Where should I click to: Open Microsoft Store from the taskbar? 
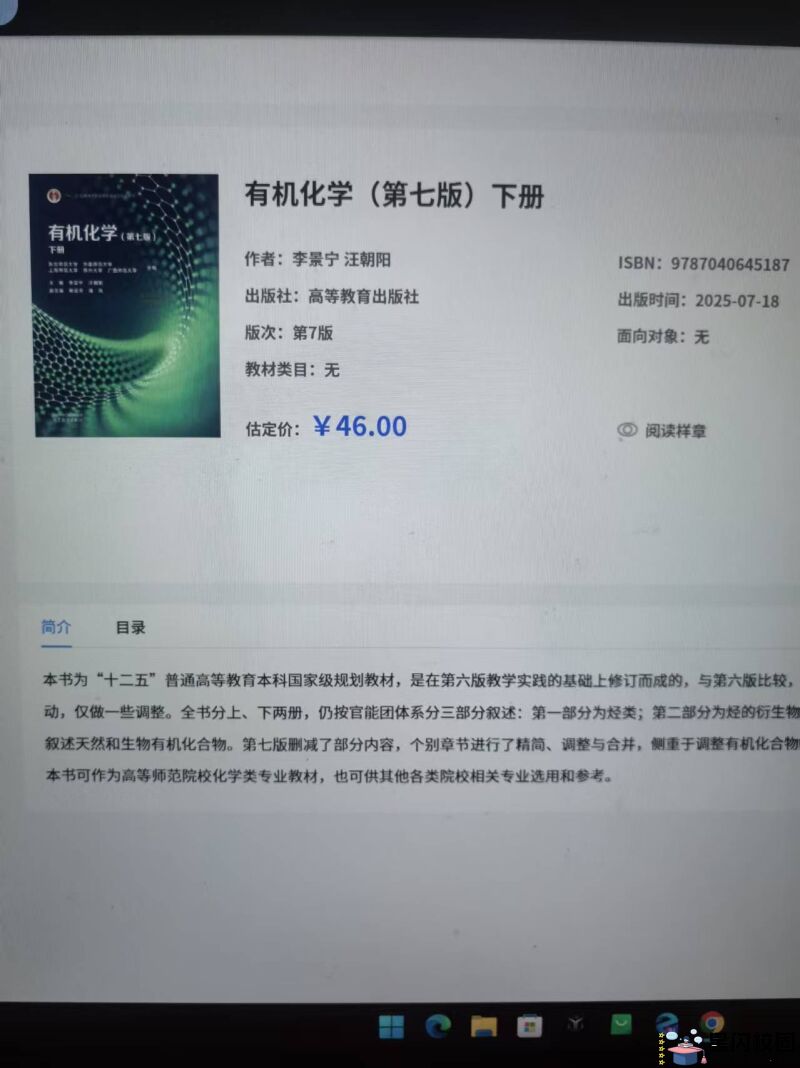click(x=529, y=1025)
